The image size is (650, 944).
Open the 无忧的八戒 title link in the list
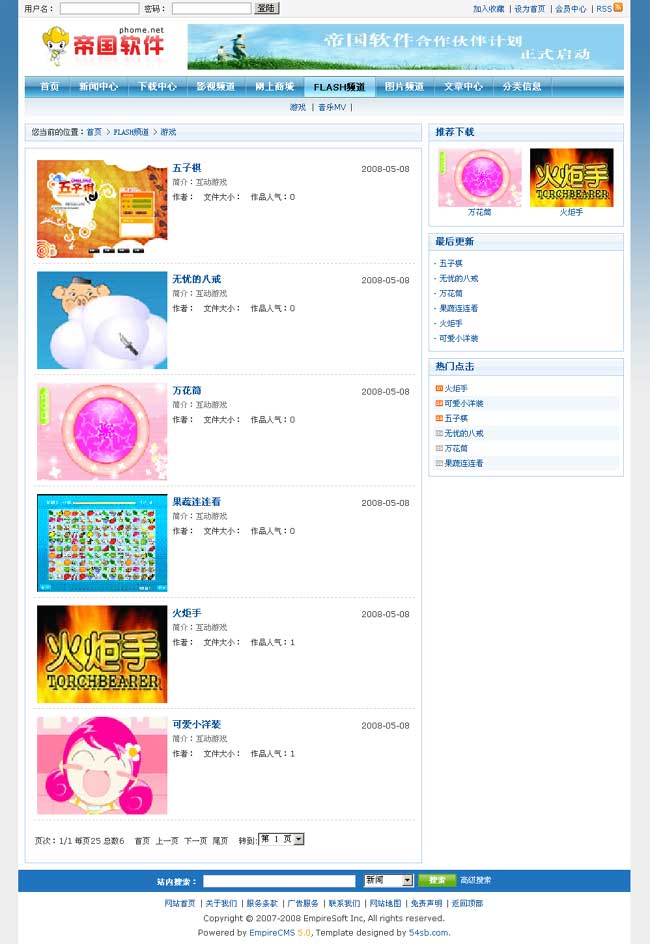(197, 279)
